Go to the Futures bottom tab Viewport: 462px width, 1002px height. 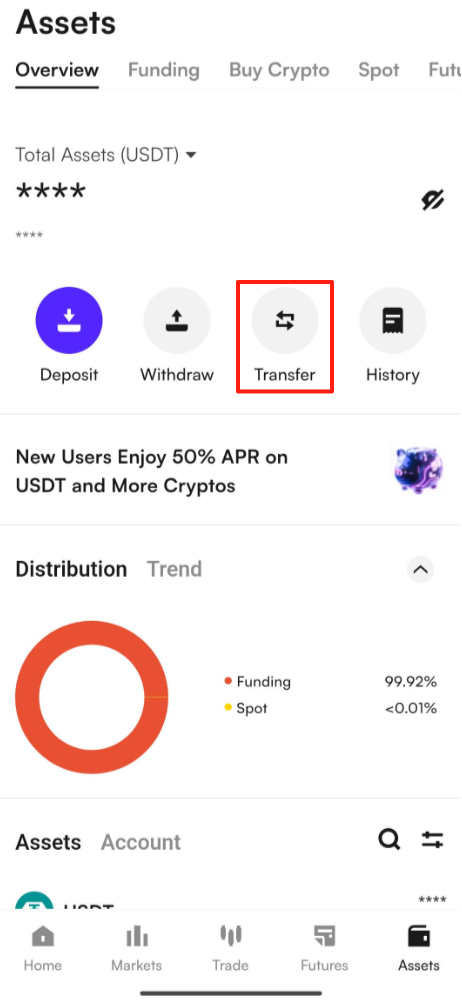click(325, 948)
